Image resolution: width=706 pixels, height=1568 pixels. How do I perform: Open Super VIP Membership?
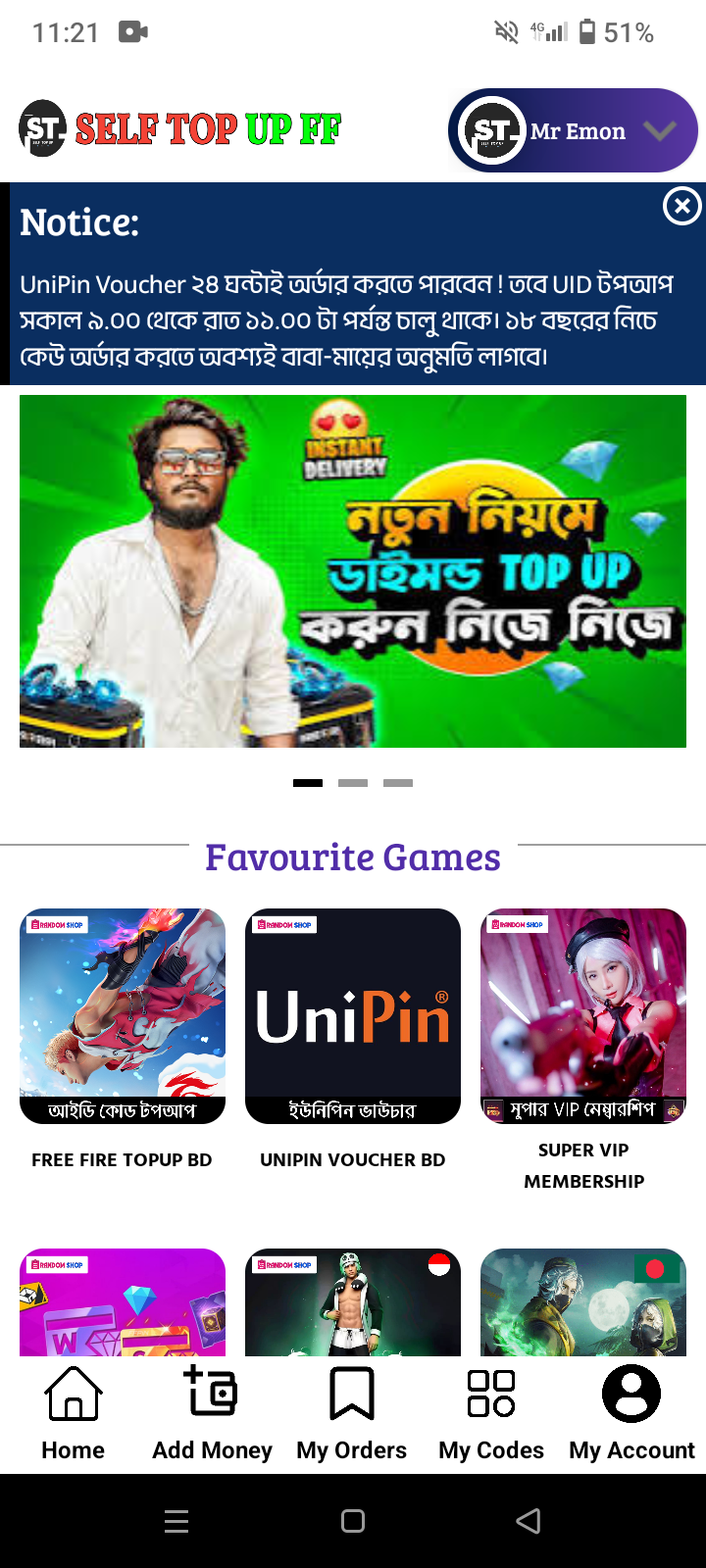pos(583,1051)
